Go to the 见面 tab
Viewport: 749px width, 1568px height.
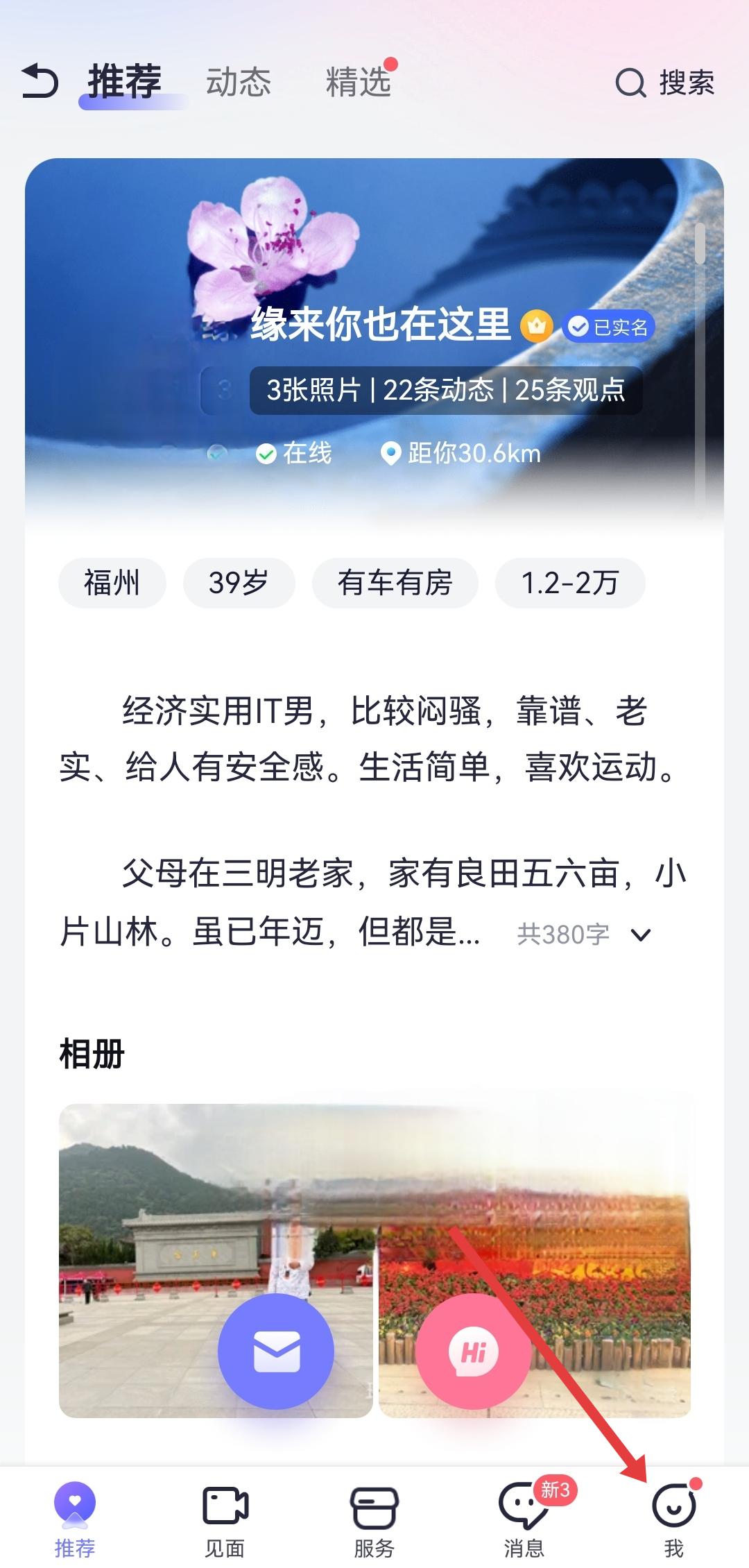(x=225, y=1519)
